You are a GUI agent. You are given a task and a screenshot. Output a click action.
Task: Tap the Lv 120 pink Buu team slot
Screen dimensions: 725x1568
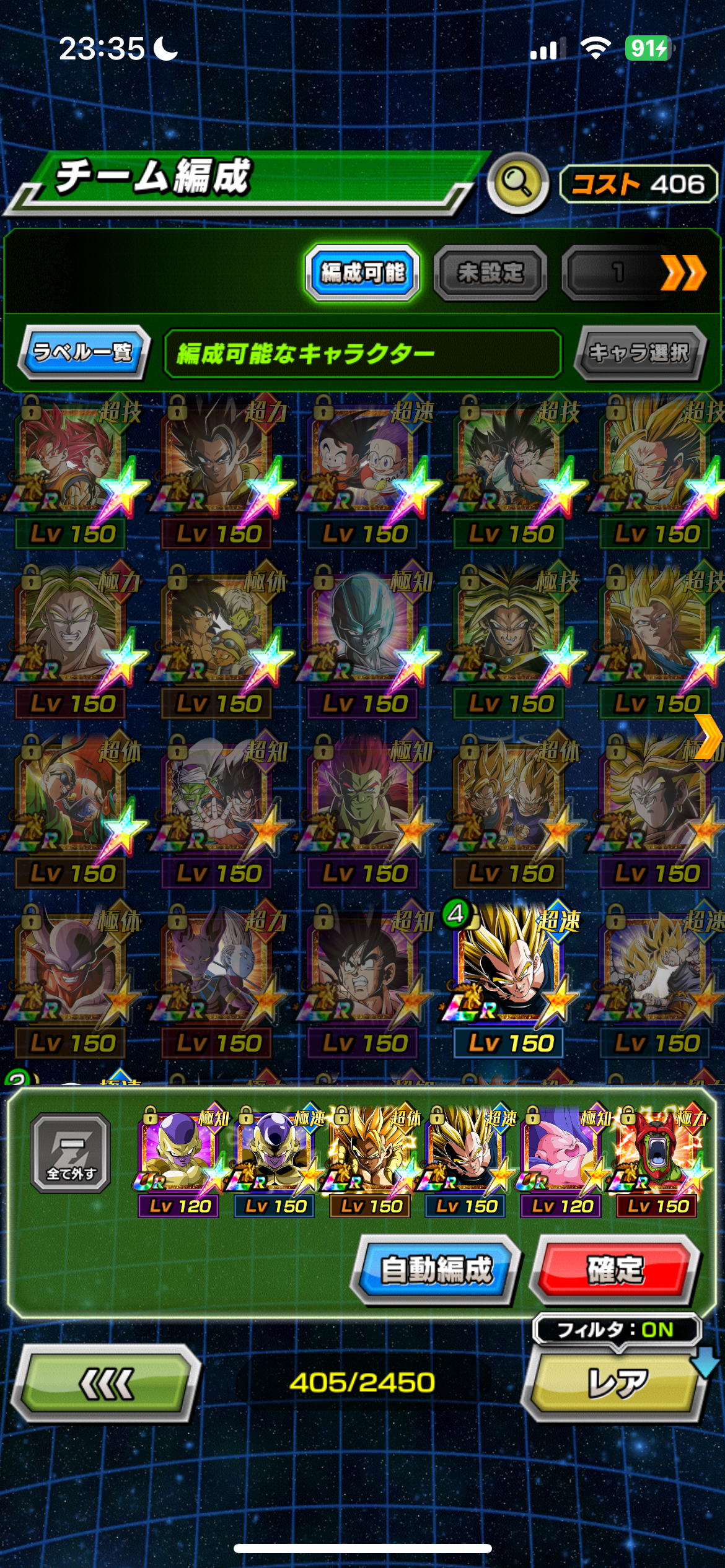tap(562, 1162)
